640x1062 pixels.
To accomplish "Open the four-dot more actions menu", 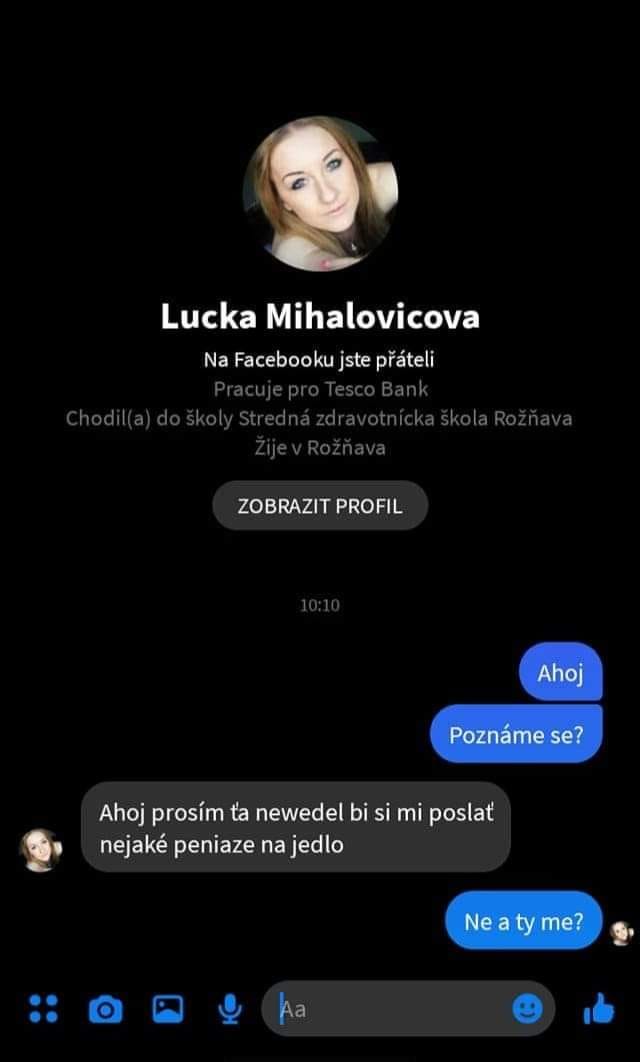I will (43, 1009).
